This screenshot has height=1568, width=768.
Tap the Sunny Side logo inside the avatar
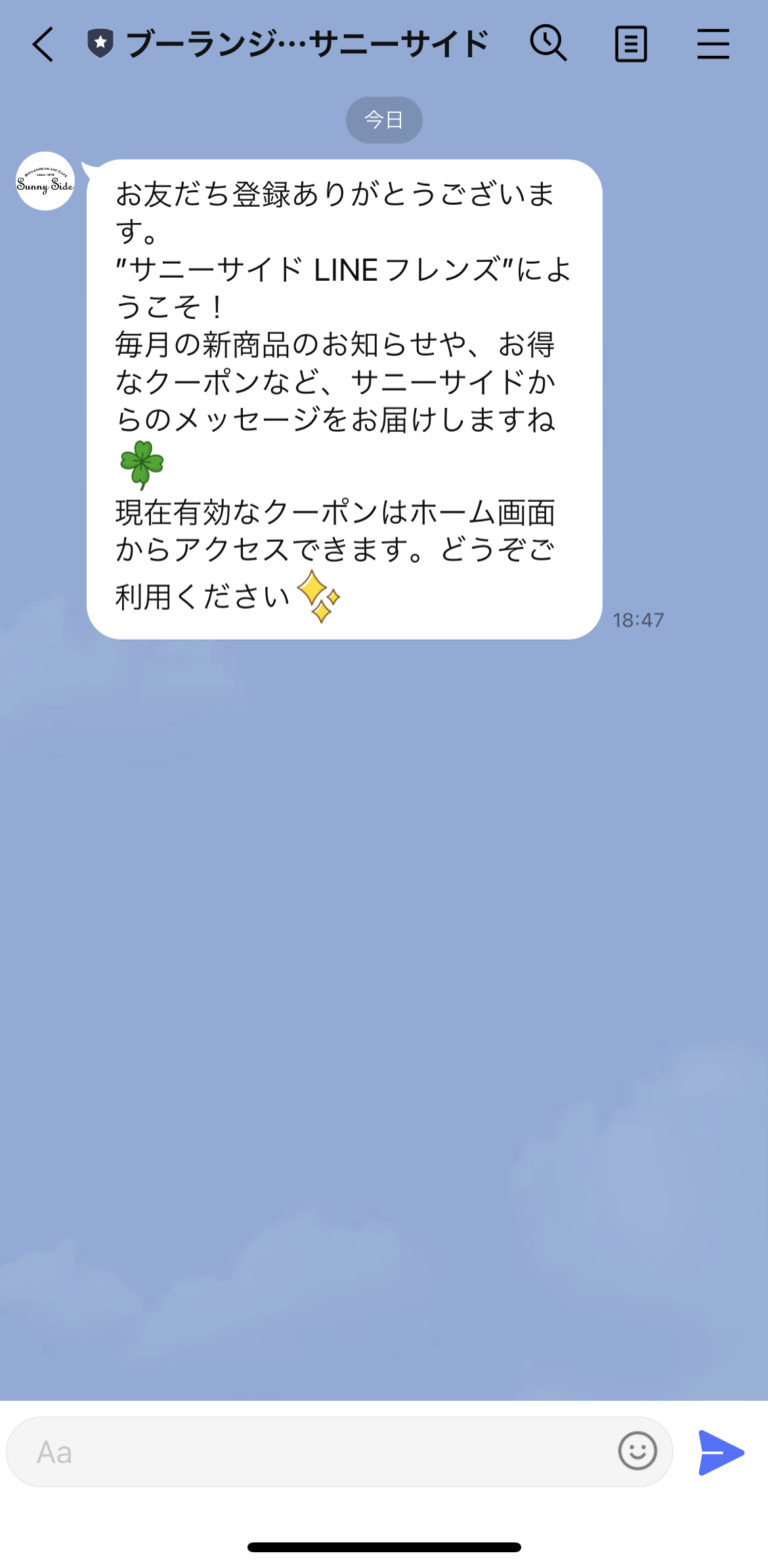point(44,185)
